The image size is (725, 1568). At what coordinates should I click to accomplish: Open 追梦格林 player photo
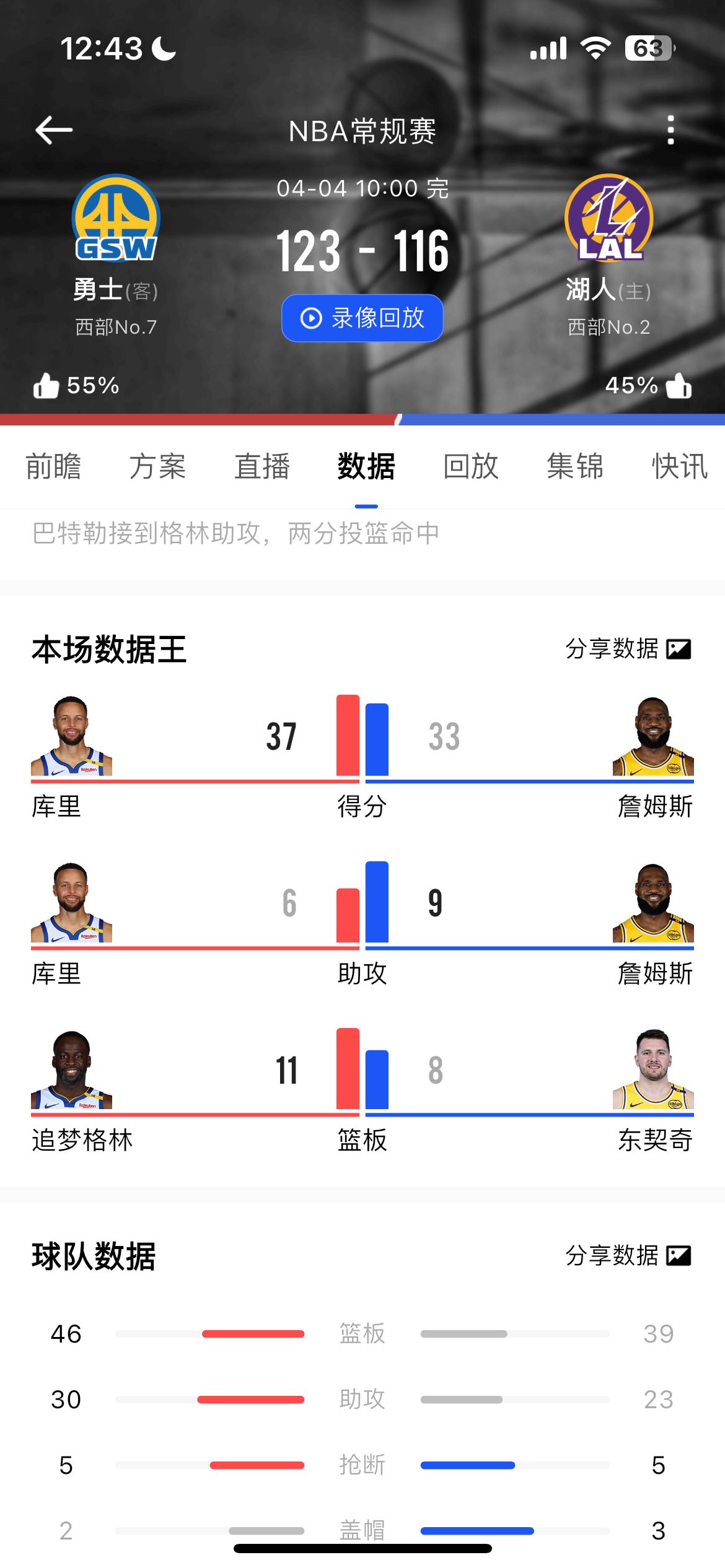coord(71,1069)
